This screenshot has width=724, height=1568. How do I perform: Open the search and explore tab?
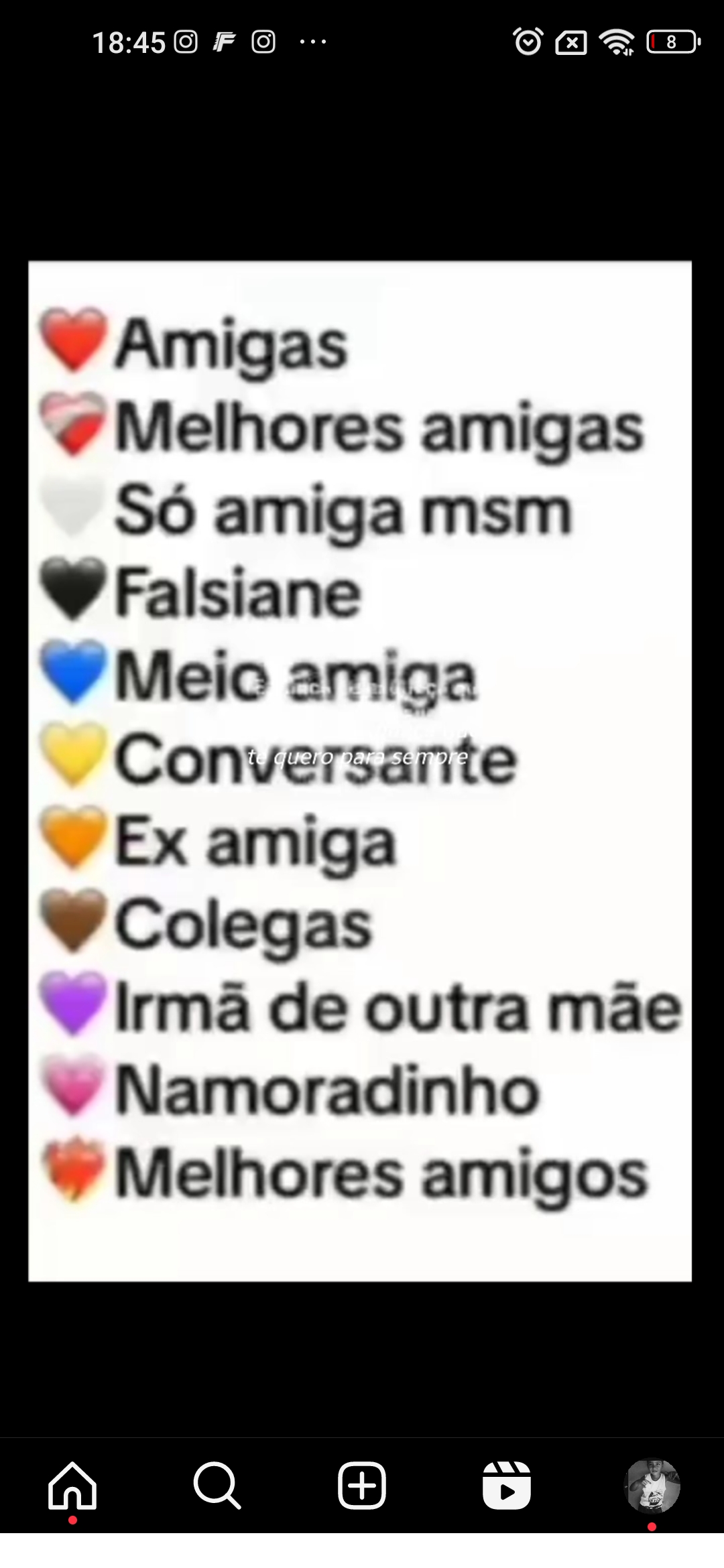pyautogui.click(x=217, y=1485)
